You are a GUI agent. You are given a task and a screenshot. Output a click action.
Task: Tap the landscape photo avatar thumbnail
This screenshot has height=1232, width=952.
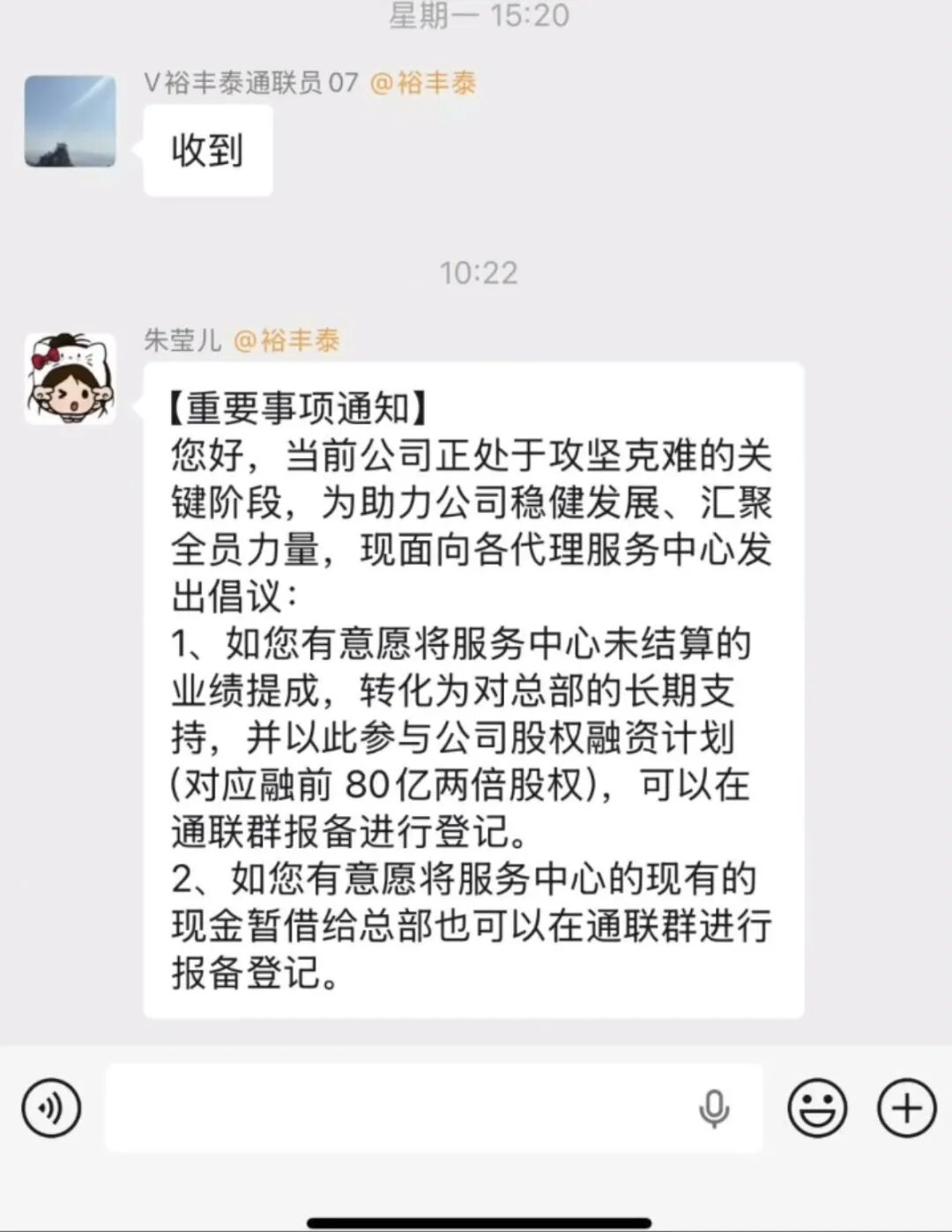[70, 120]
